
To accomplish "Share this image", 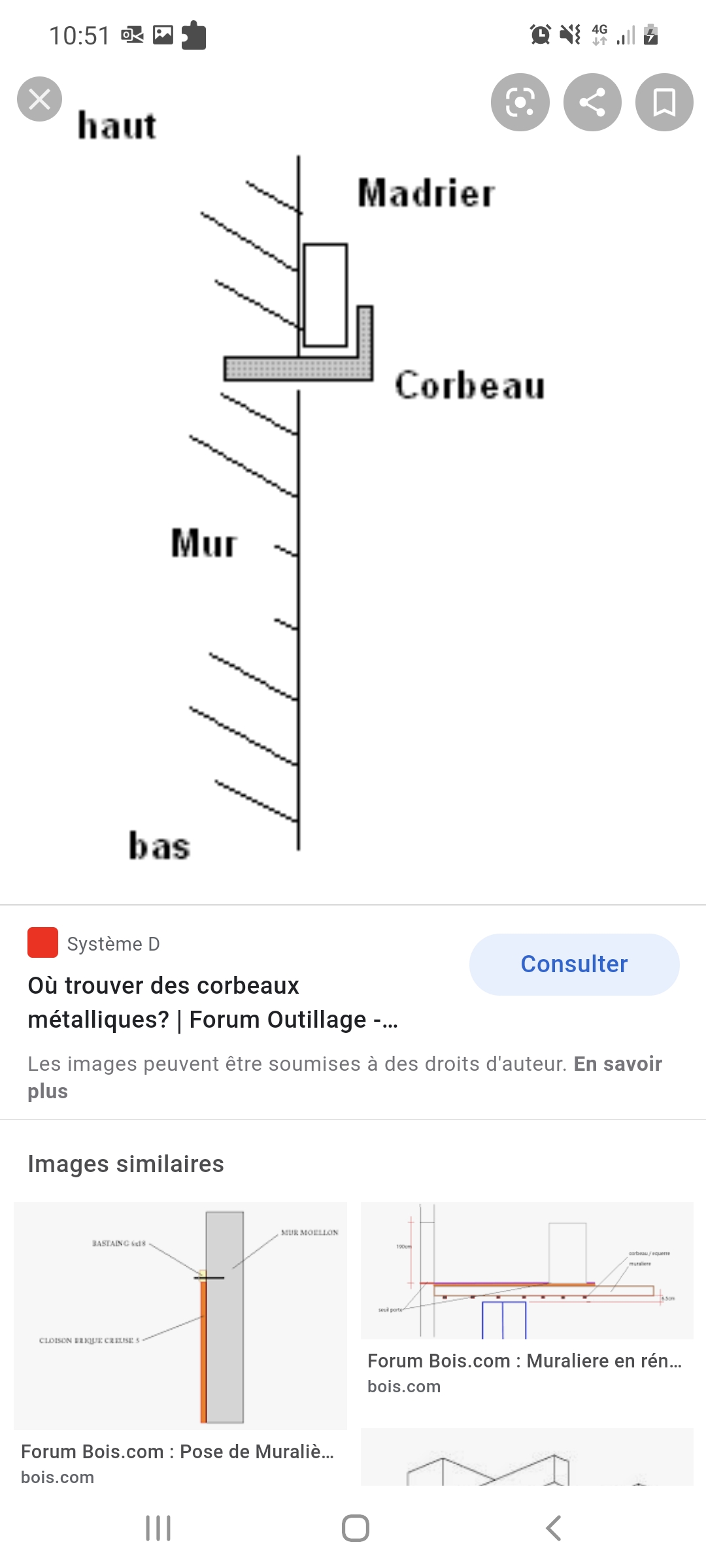I will (x=592, y=103).
